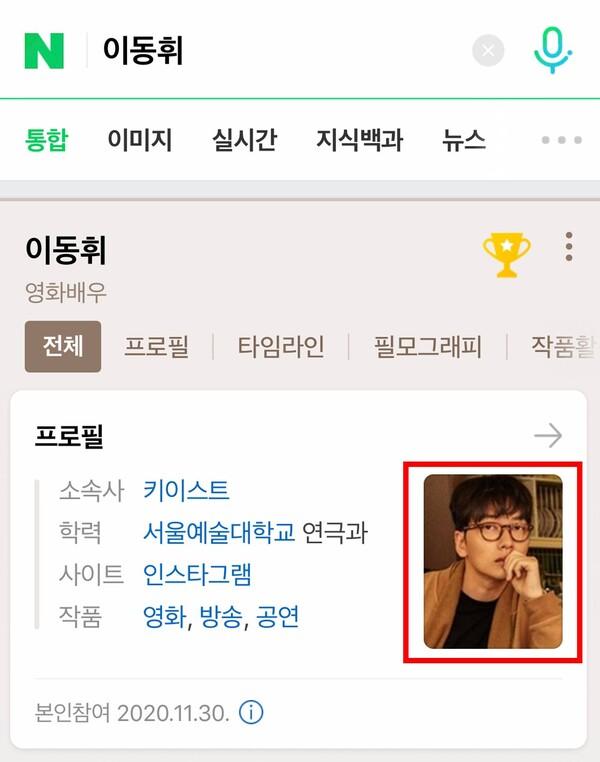
Task: Switch to the 뉴스 tab
Action: tap(464, 141)
